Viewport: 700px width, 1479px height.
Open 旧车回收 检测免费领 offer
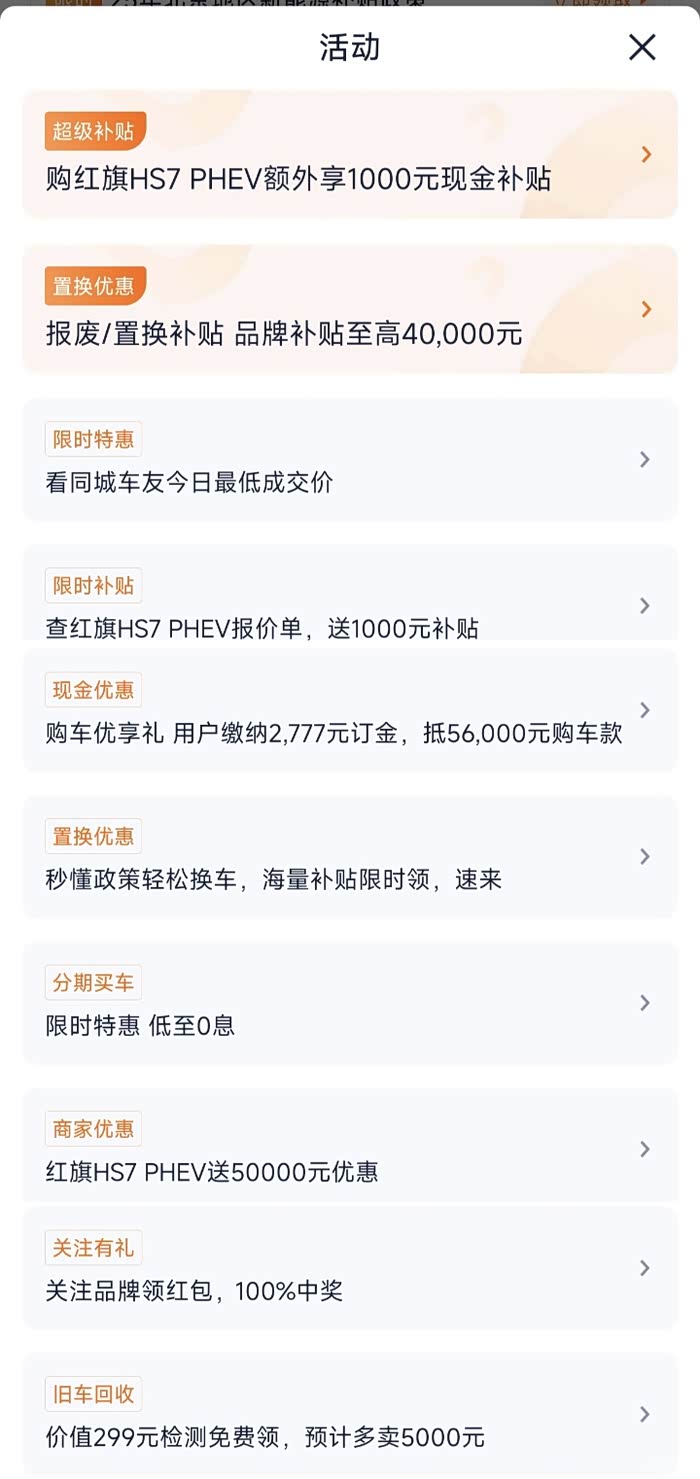(349, 1414)
